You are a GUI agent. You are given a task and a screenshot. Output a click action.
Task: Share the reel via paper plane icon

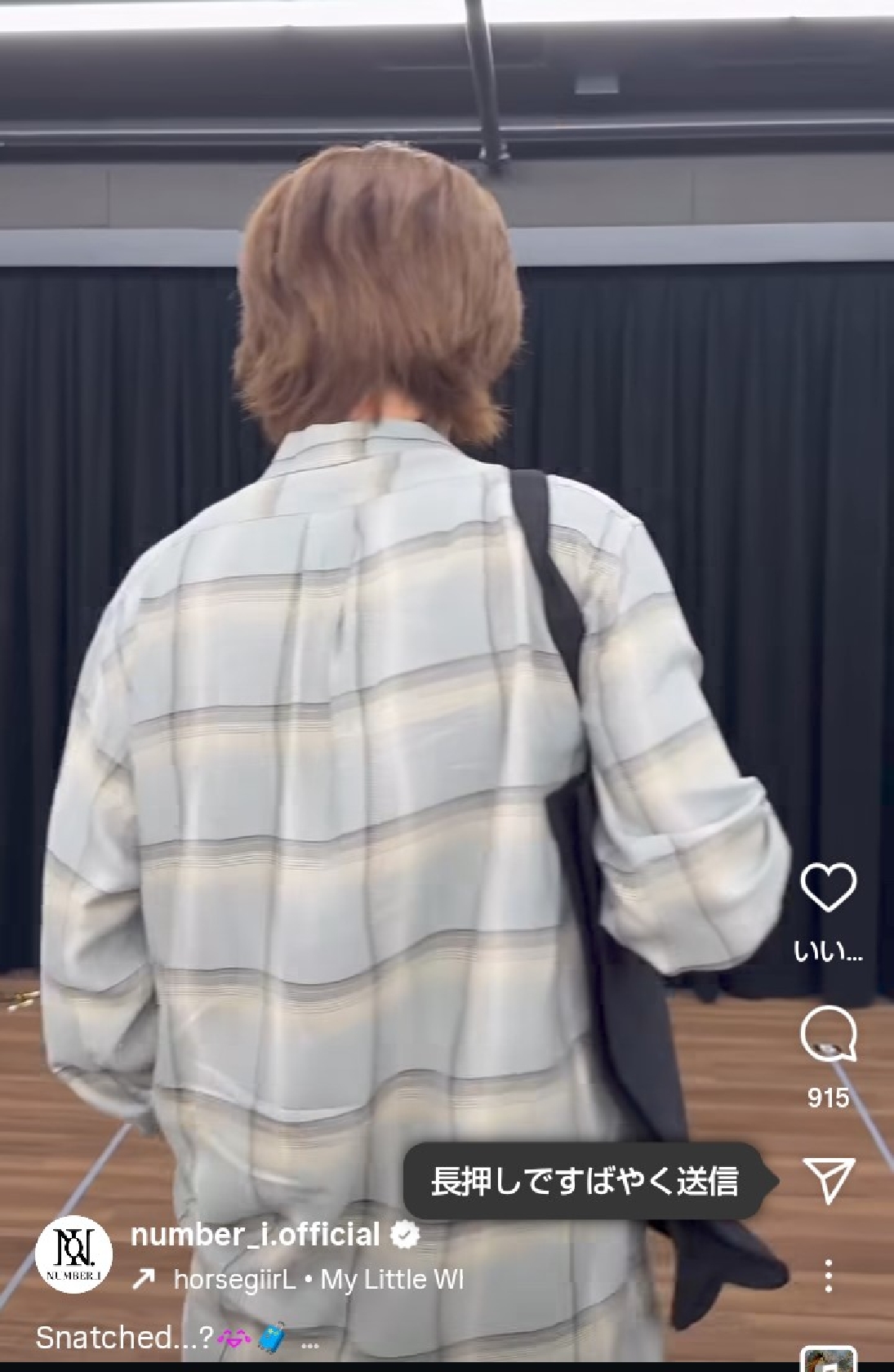click(828, 1180)
